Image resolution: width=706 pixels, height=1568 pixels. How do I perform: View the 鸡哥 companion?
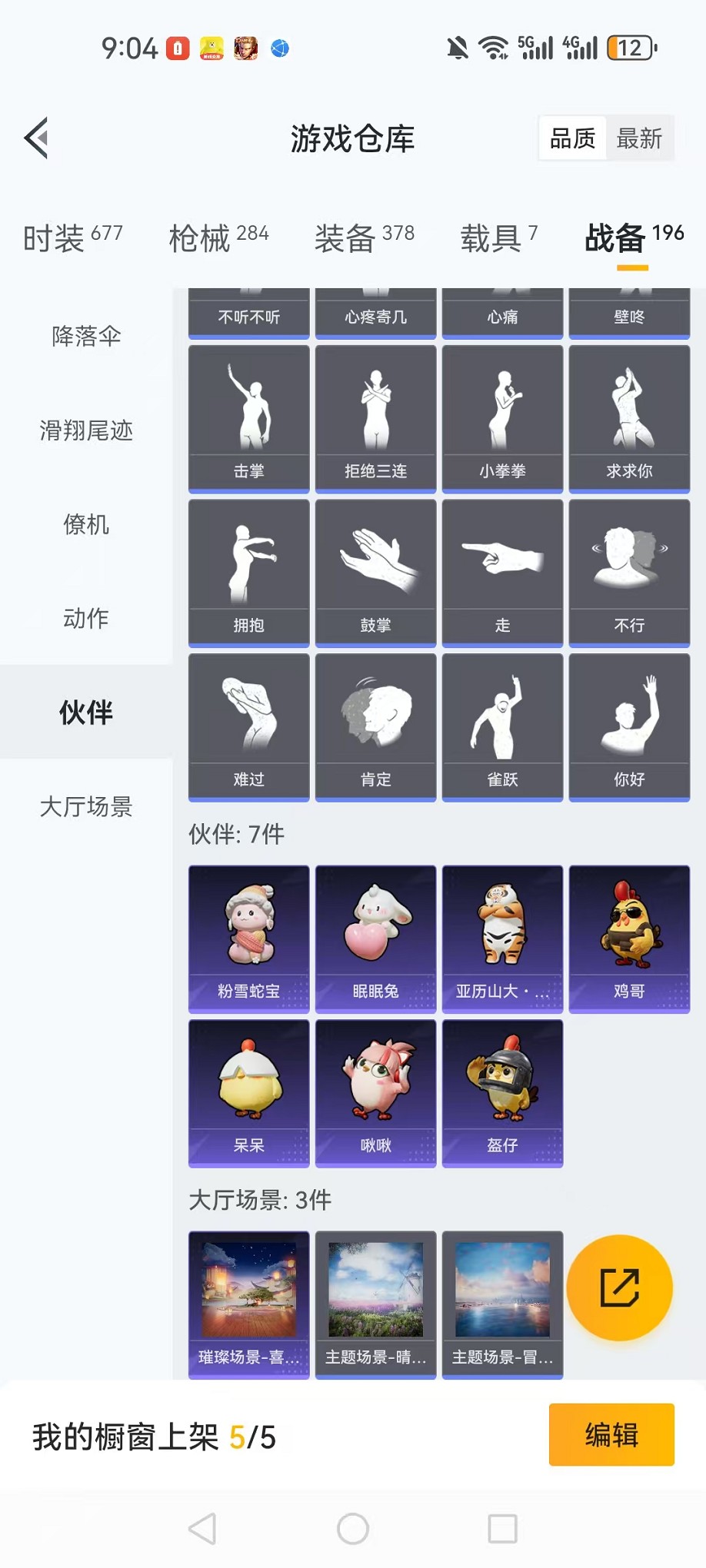629,938
